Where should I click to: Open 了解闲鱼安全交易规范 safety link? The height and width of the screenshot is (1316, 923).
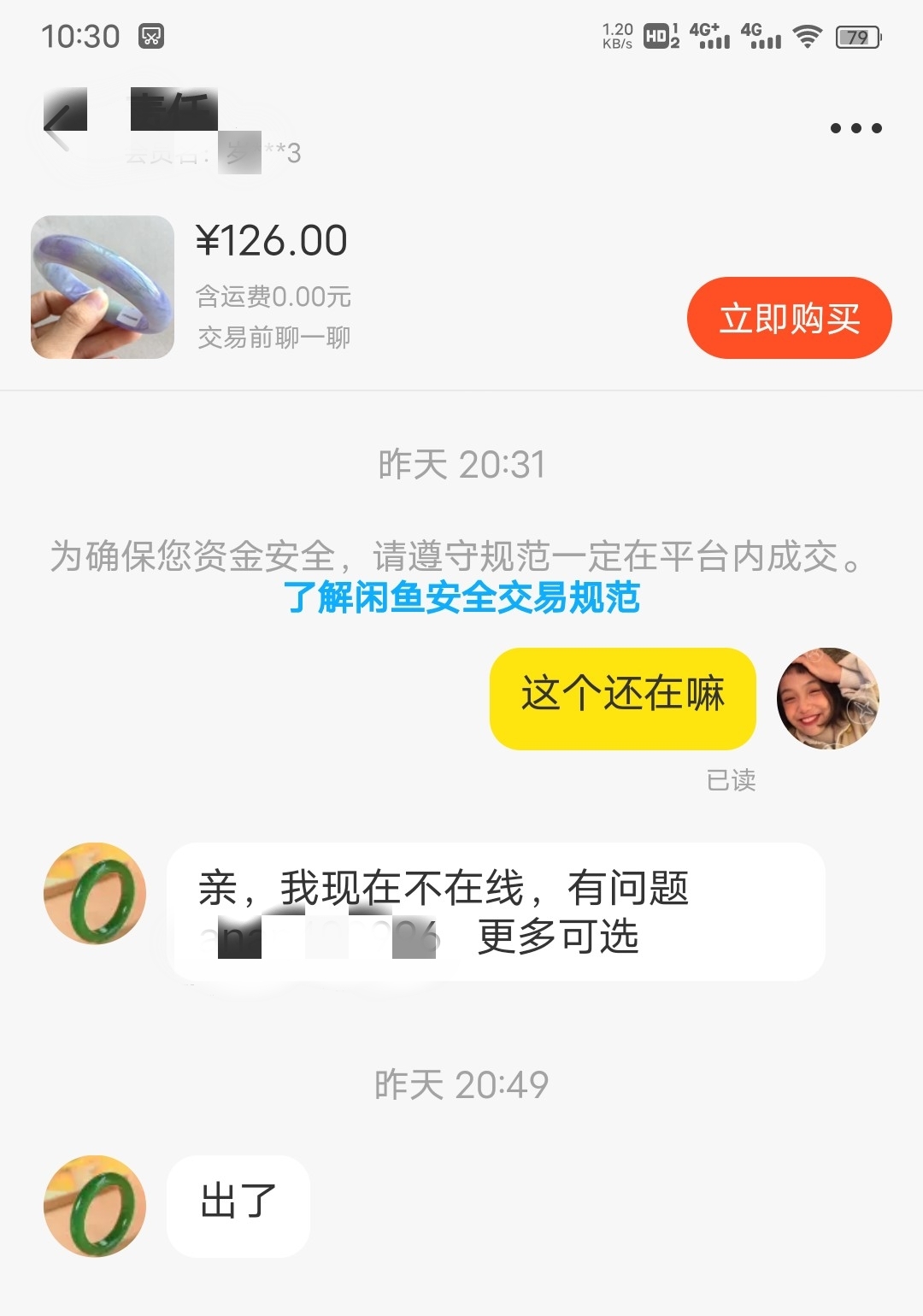point(461,601)
